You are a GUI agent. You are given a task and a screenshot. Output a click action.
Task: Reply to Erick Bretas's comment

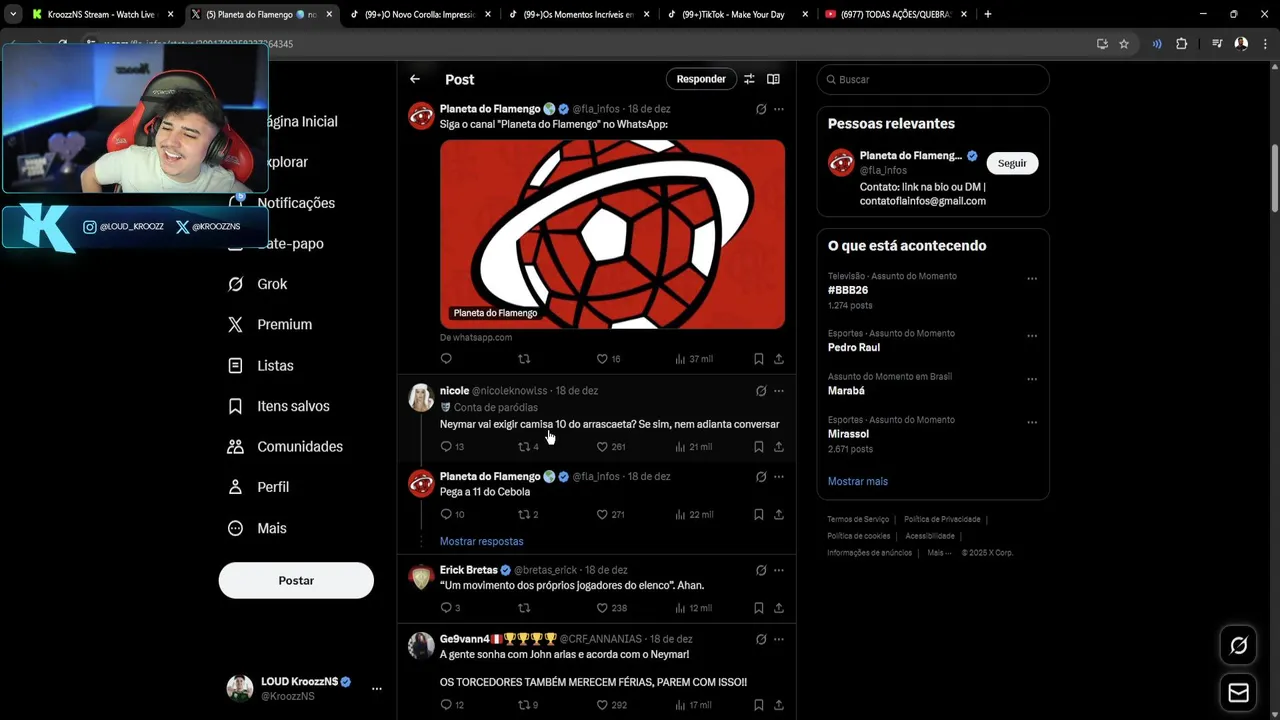[x=446, y=608]
